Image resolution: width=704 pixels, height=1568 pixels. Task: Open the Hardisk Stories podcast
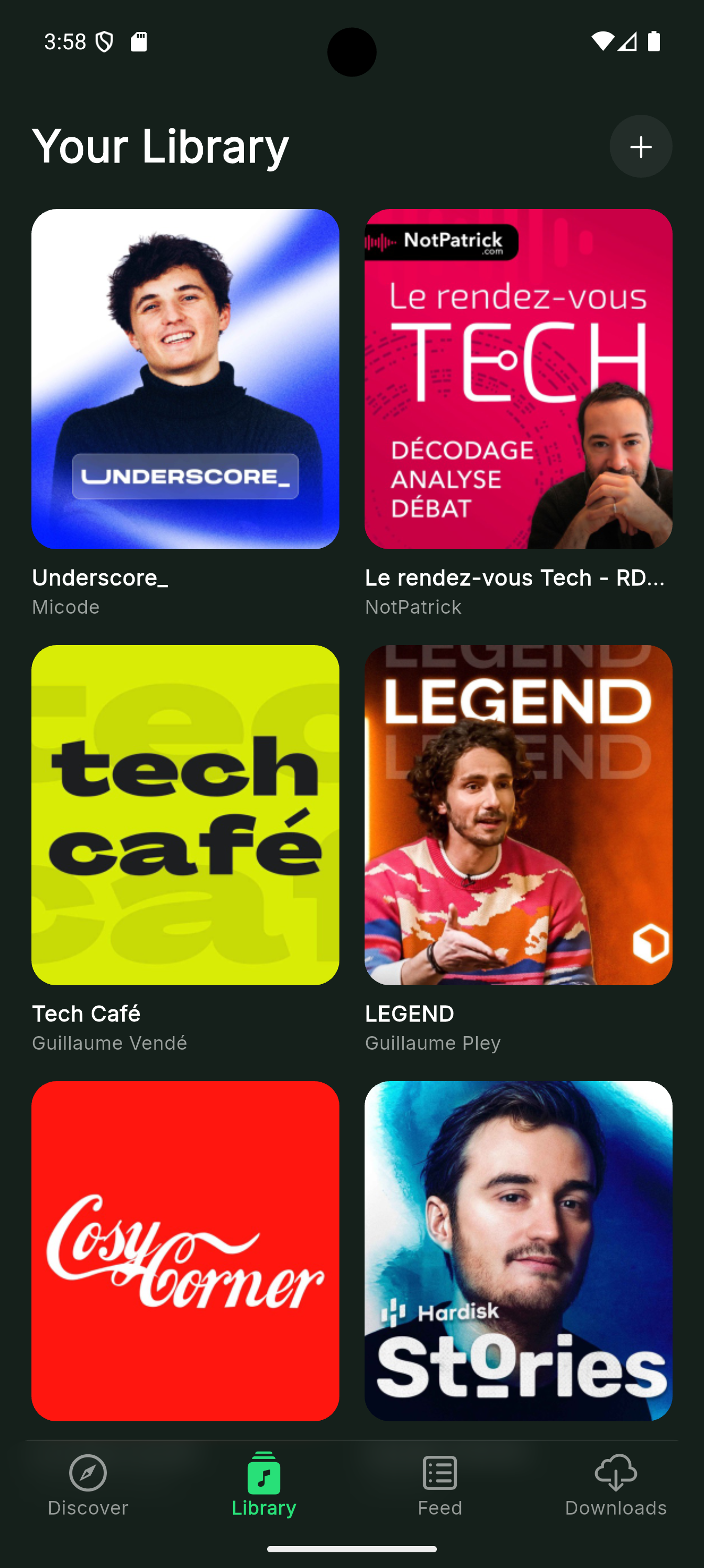coord(519,1254)
